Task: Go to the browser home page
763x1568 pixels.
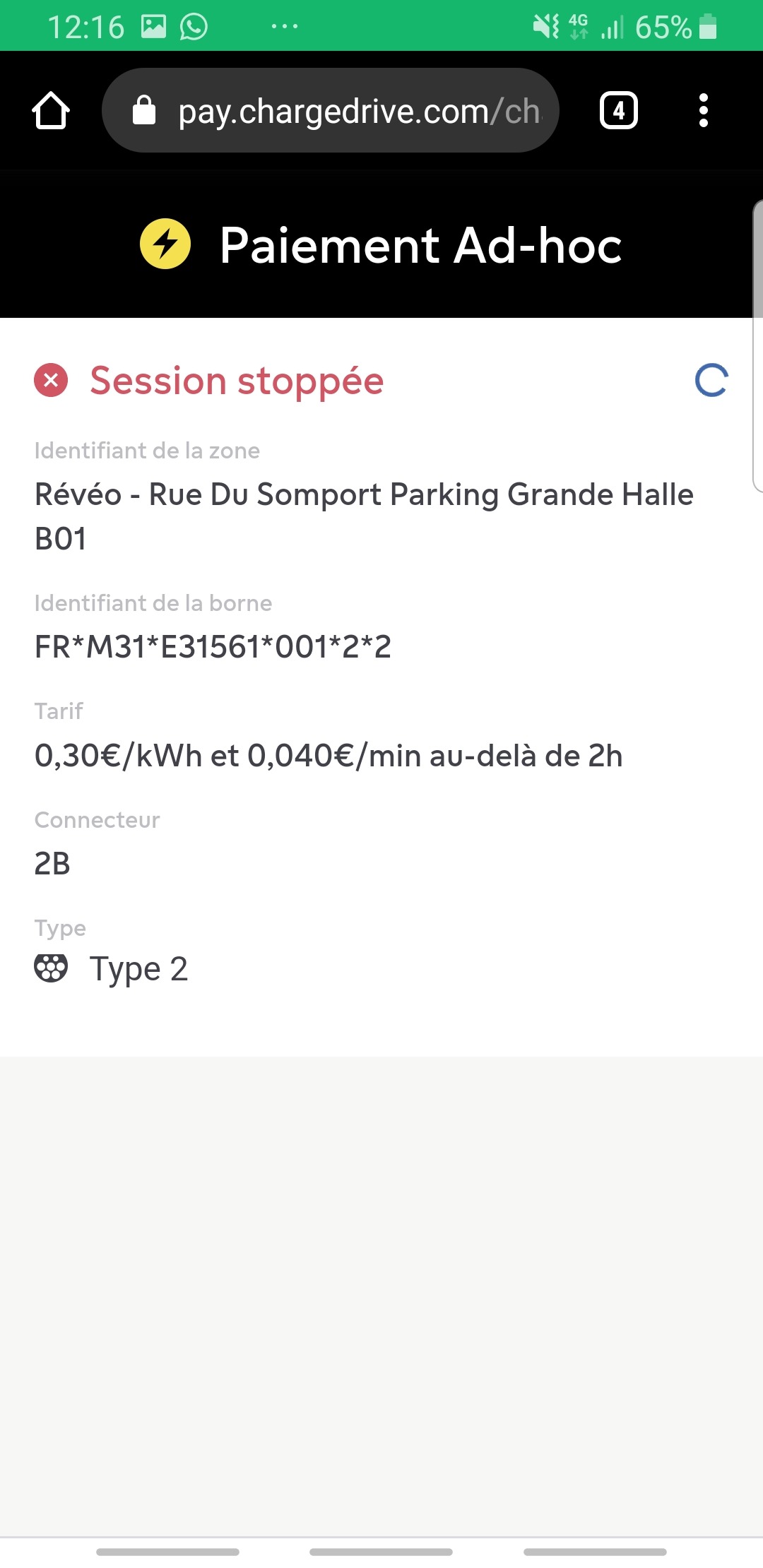Action: point(51,111)
